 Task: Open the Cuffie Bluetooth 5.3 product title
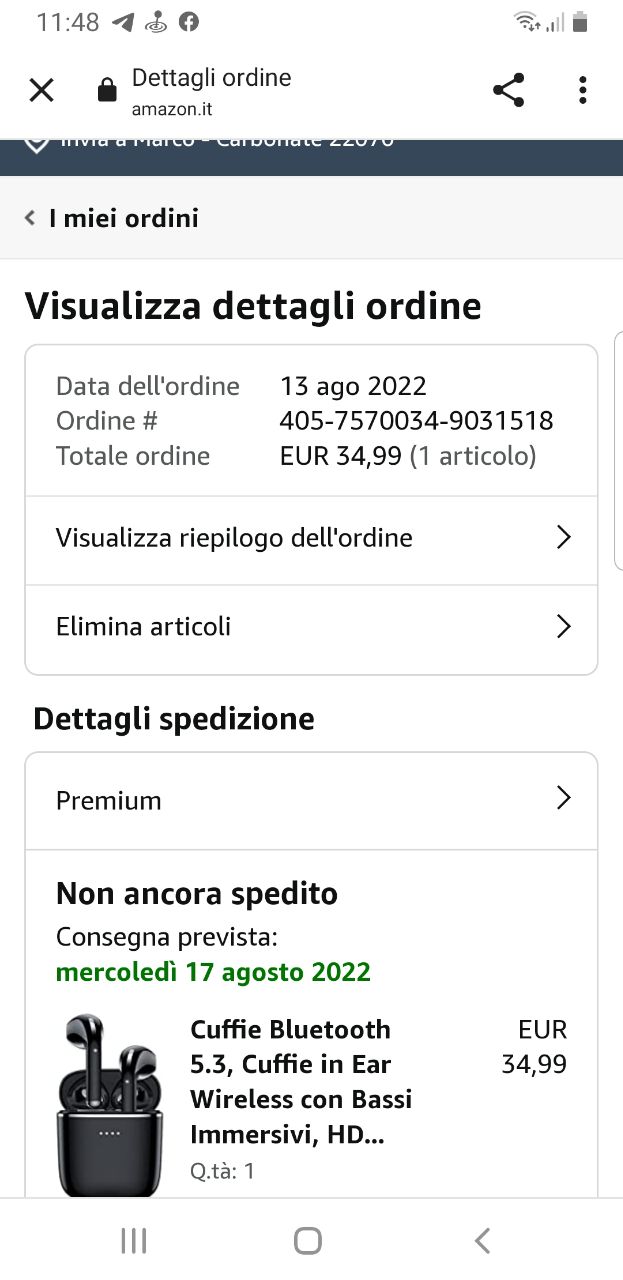click(300, 1082)
